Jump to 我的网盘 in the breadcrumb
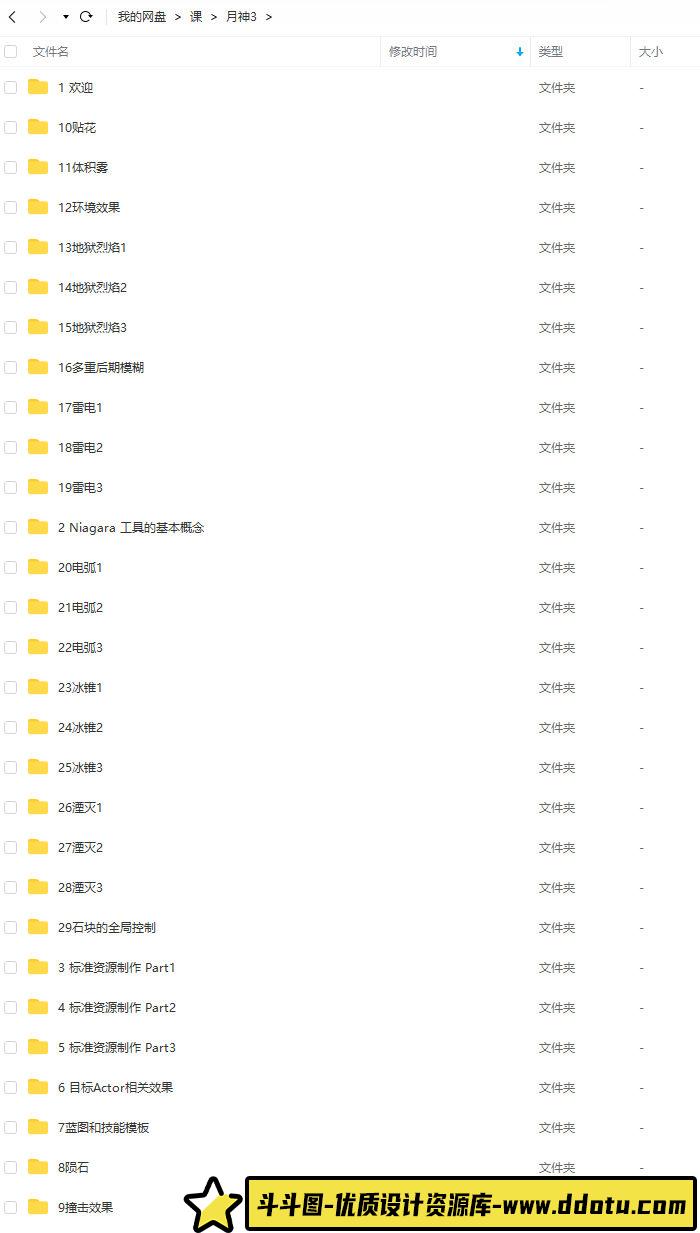Viewport: 700px width, 1233px height. [x=142, y=17]
